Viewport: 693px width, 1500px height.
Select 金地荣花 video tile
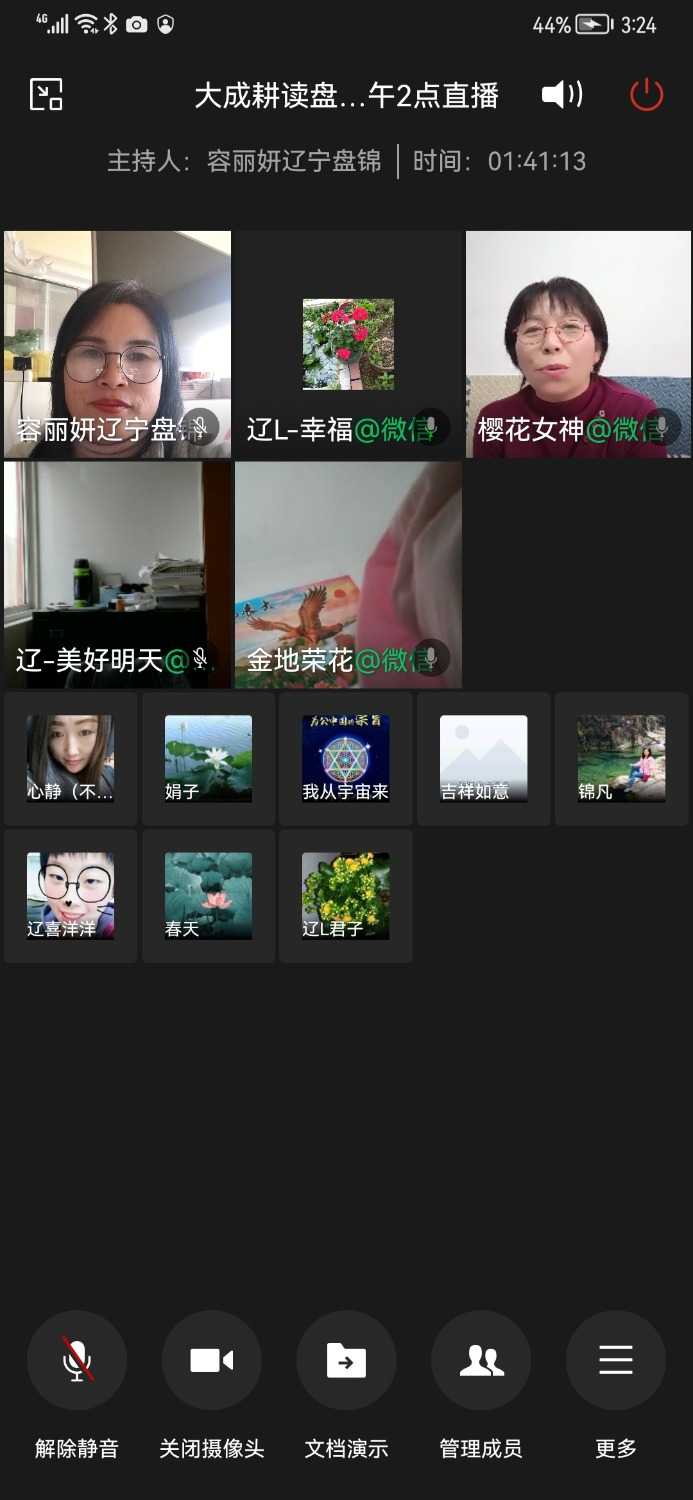point(348,574)
